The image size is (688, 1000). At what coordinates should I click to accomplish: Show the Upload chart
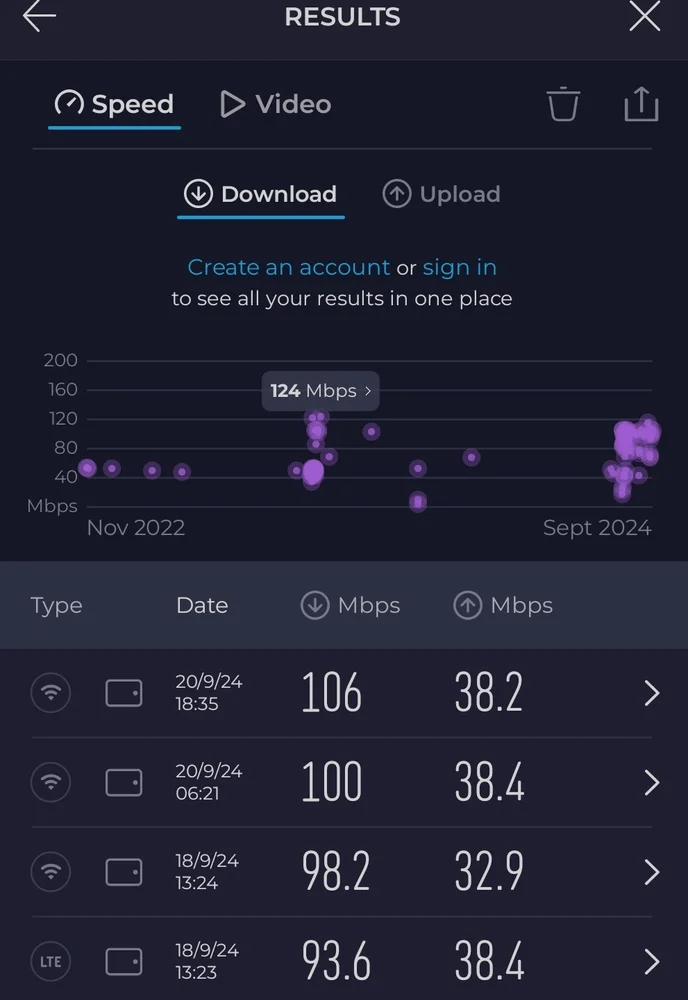pos(441,194)
